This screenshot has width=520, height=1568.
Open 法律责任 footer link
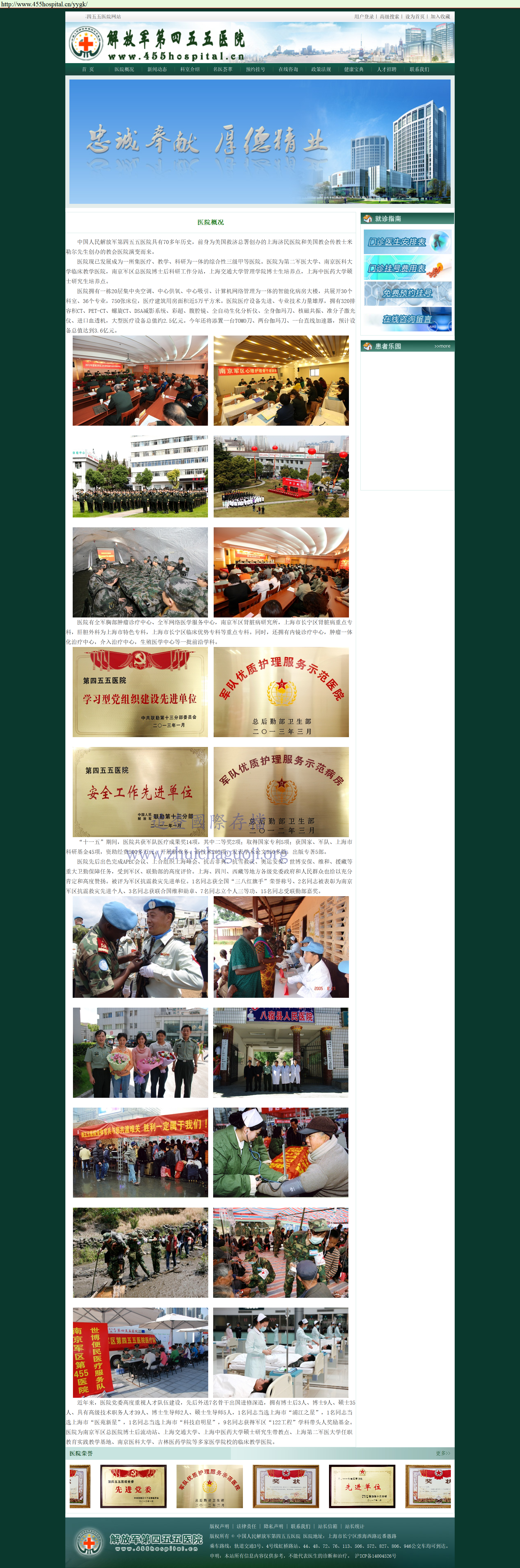246,1526
